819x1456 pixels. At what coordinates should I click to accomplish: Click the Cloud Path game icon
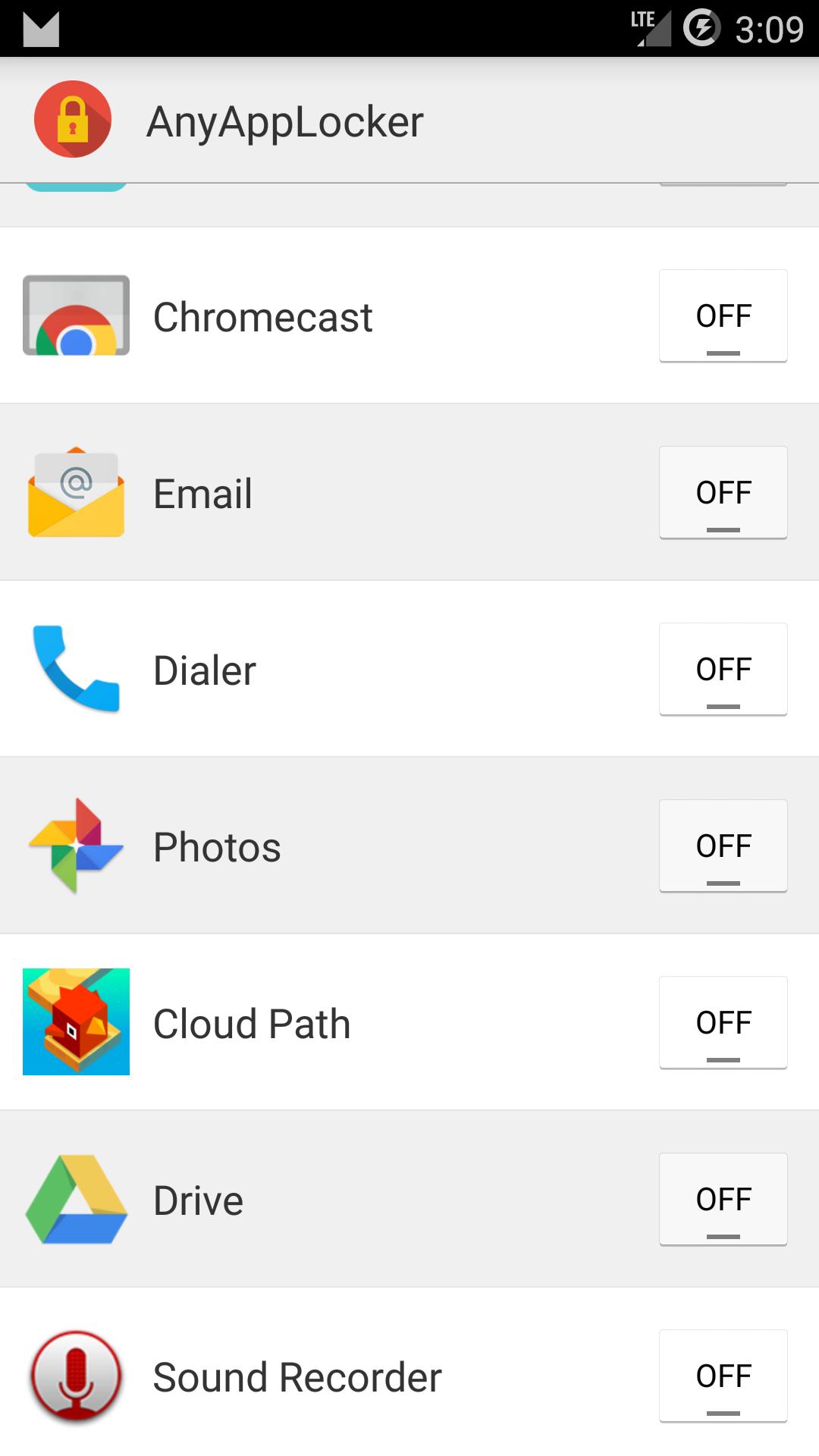(76, 1021)
